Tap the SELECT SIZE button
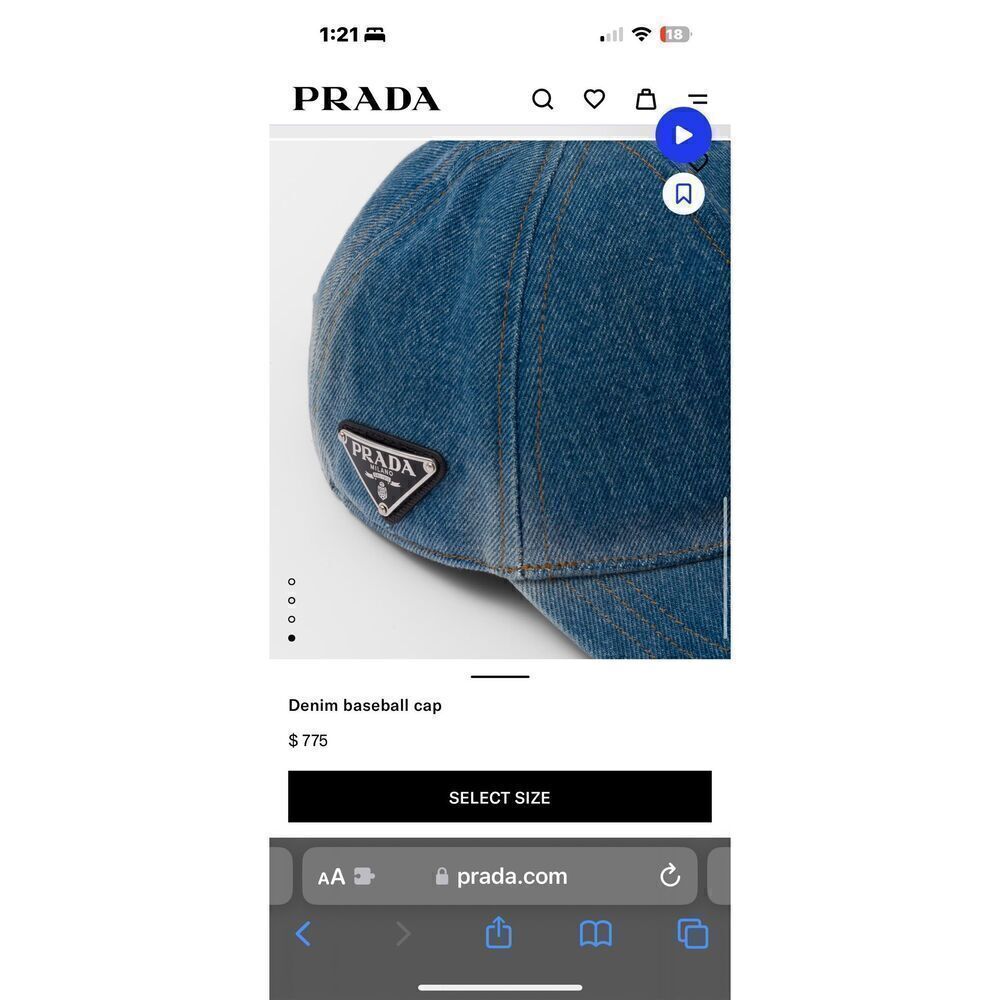Screen dimensions: 1000x1000 (499, 797)
